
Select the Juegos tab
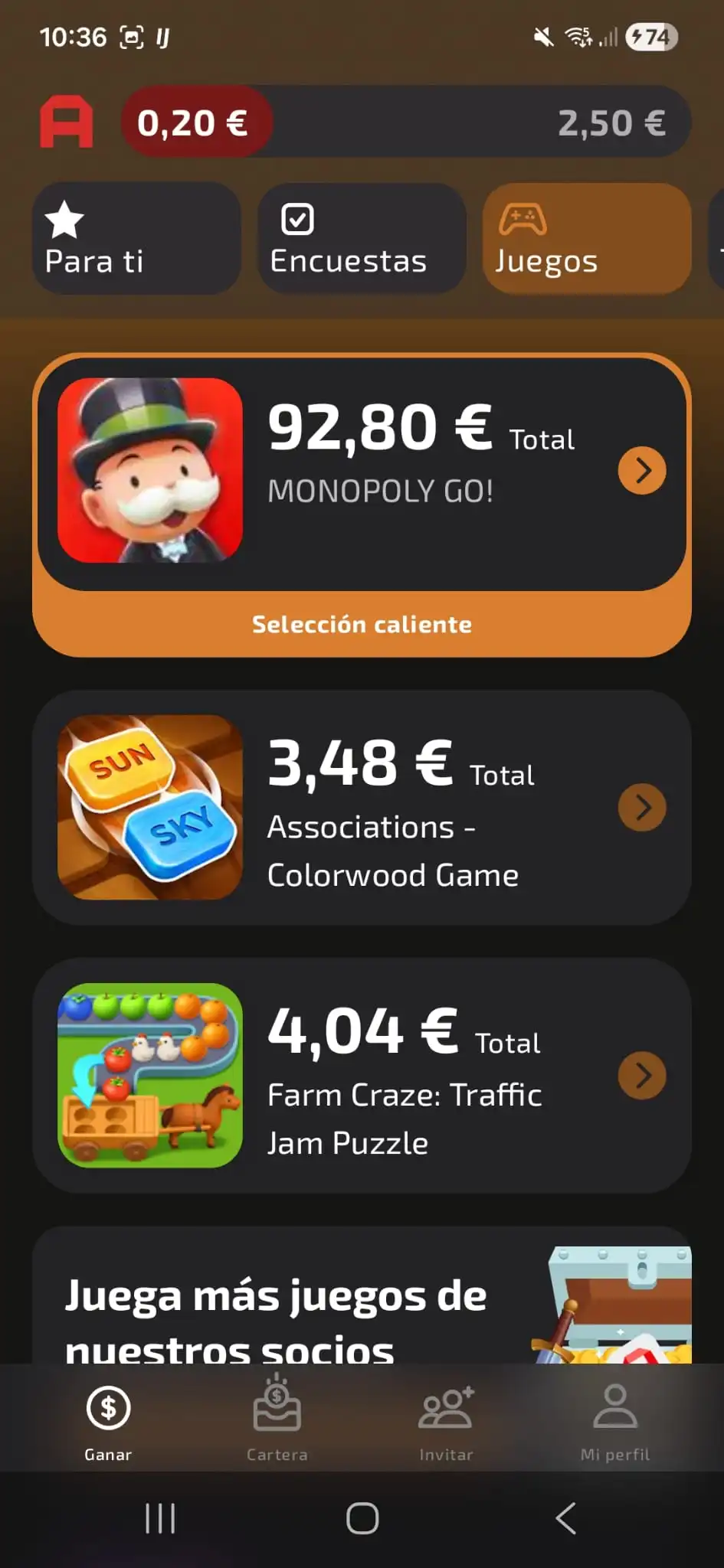(x=587, y=238)
